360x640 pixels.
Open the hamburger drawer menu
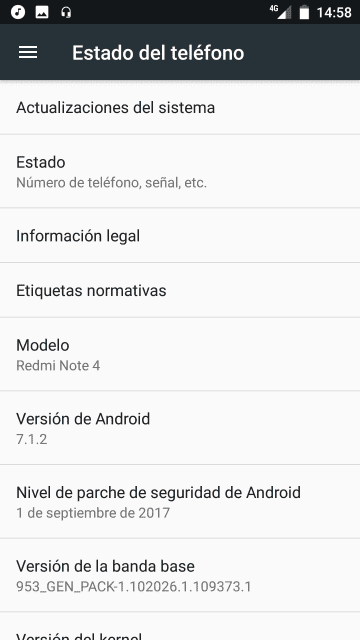click(28, 52)
